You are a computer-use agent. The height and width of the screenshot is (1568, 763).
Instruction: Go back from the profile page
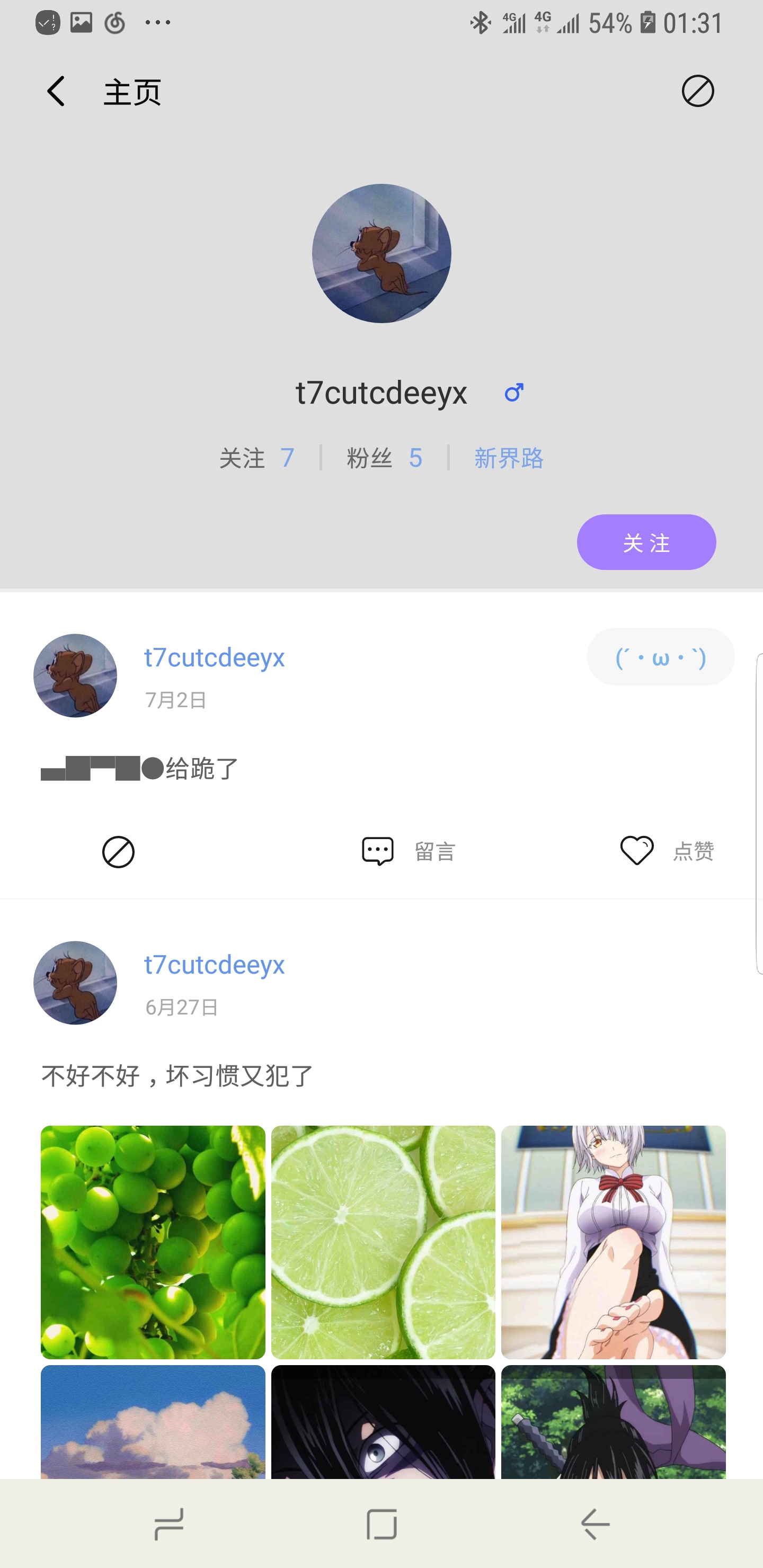tap(56, 91)
